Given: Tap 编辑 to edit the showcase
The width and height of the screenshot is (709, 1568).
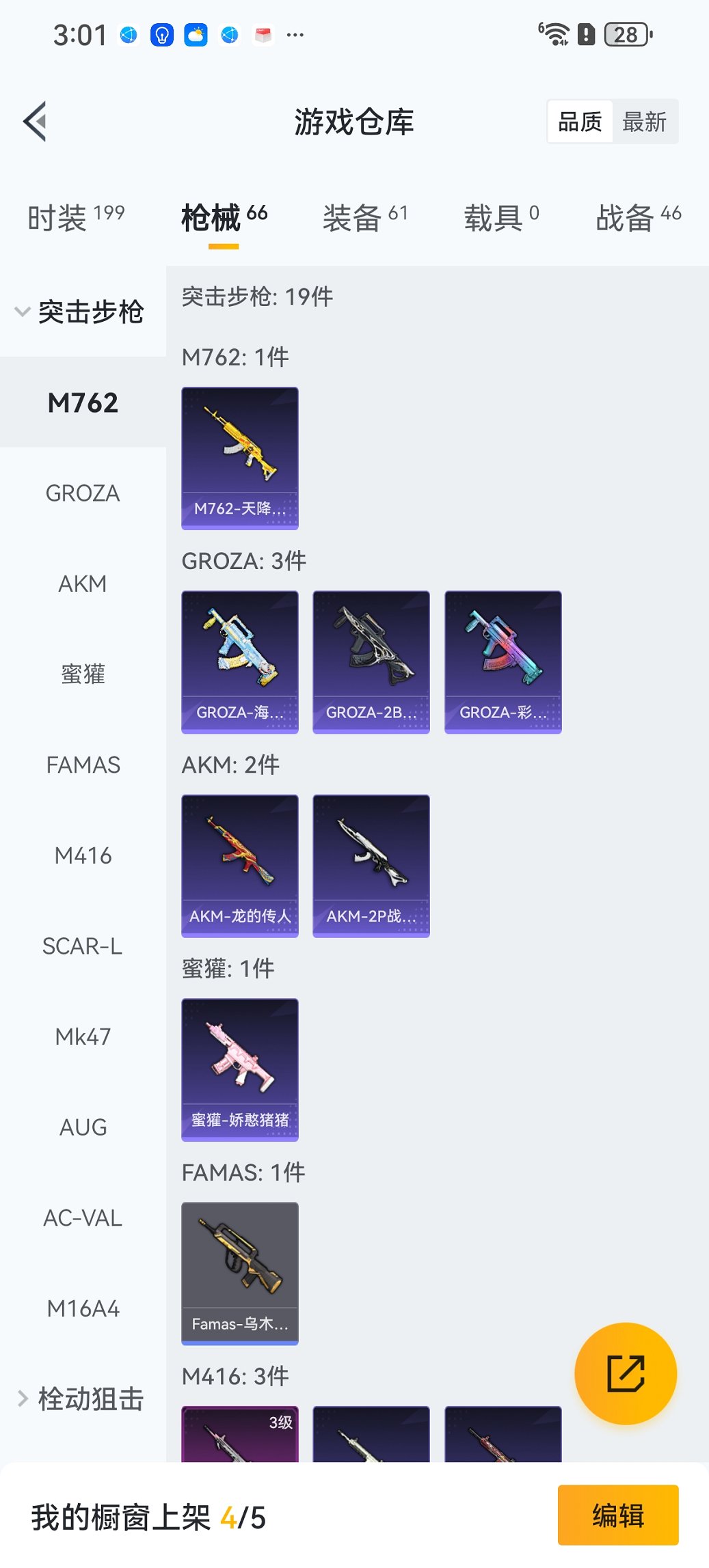Looking at the screenshot, I should pos(617,1515).
